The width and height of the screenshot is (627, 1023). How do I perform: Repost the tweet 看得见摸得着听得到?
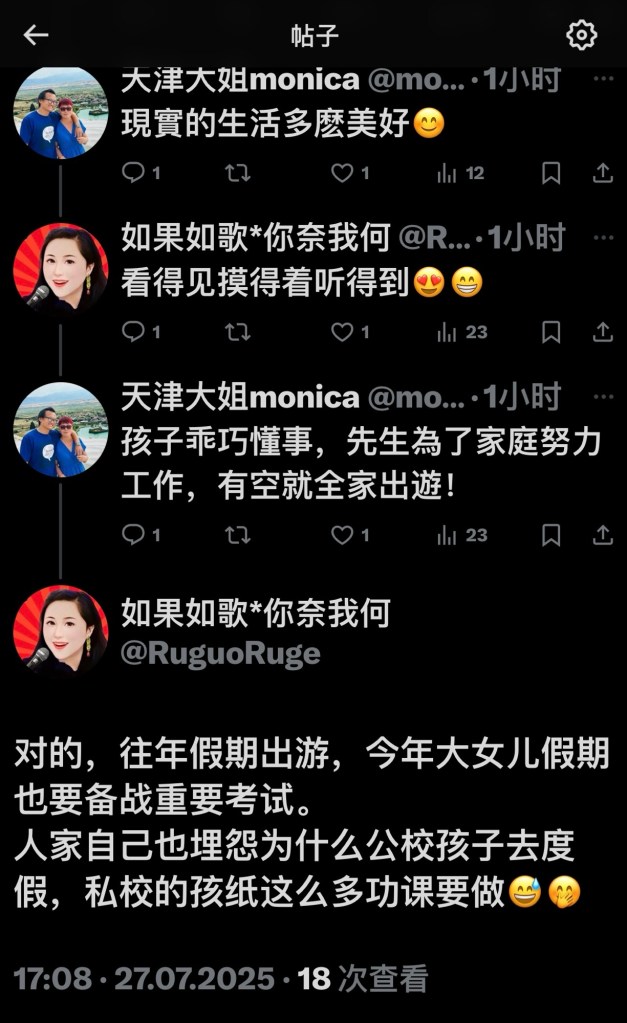pos(238,332)
